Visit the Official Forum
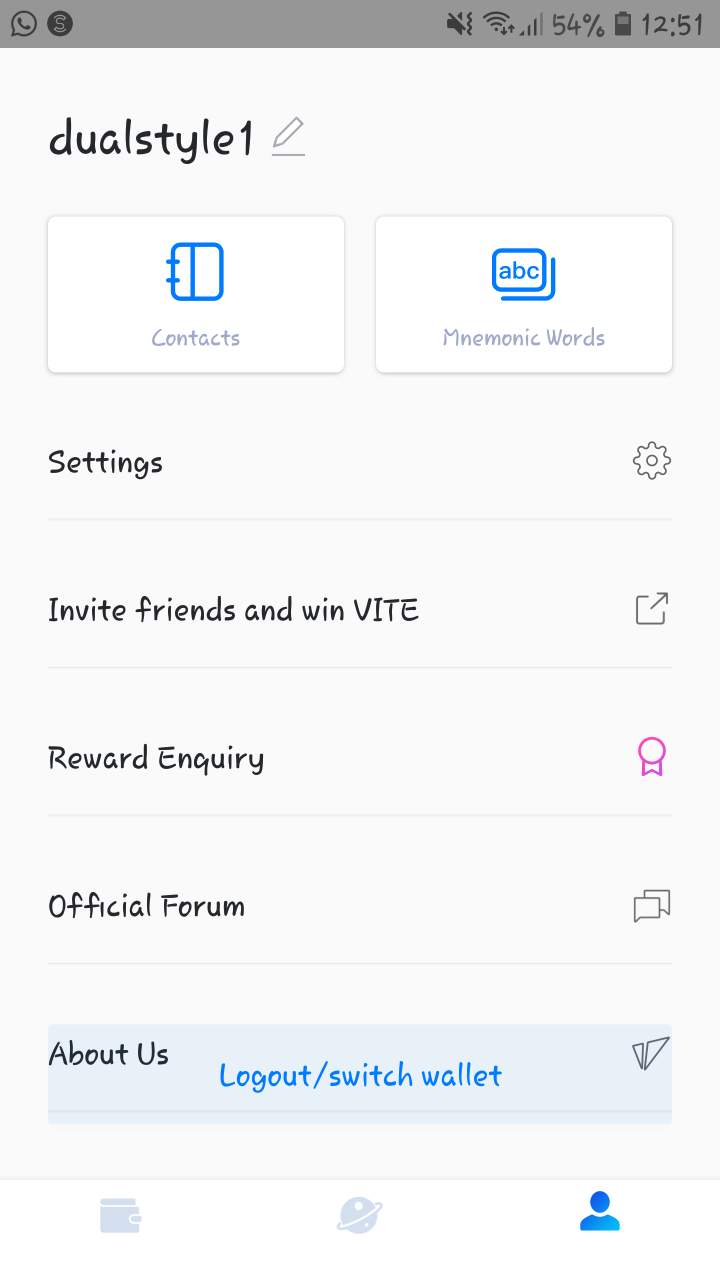Screen dimensions: 720x1280 click(x=359, y=906)
